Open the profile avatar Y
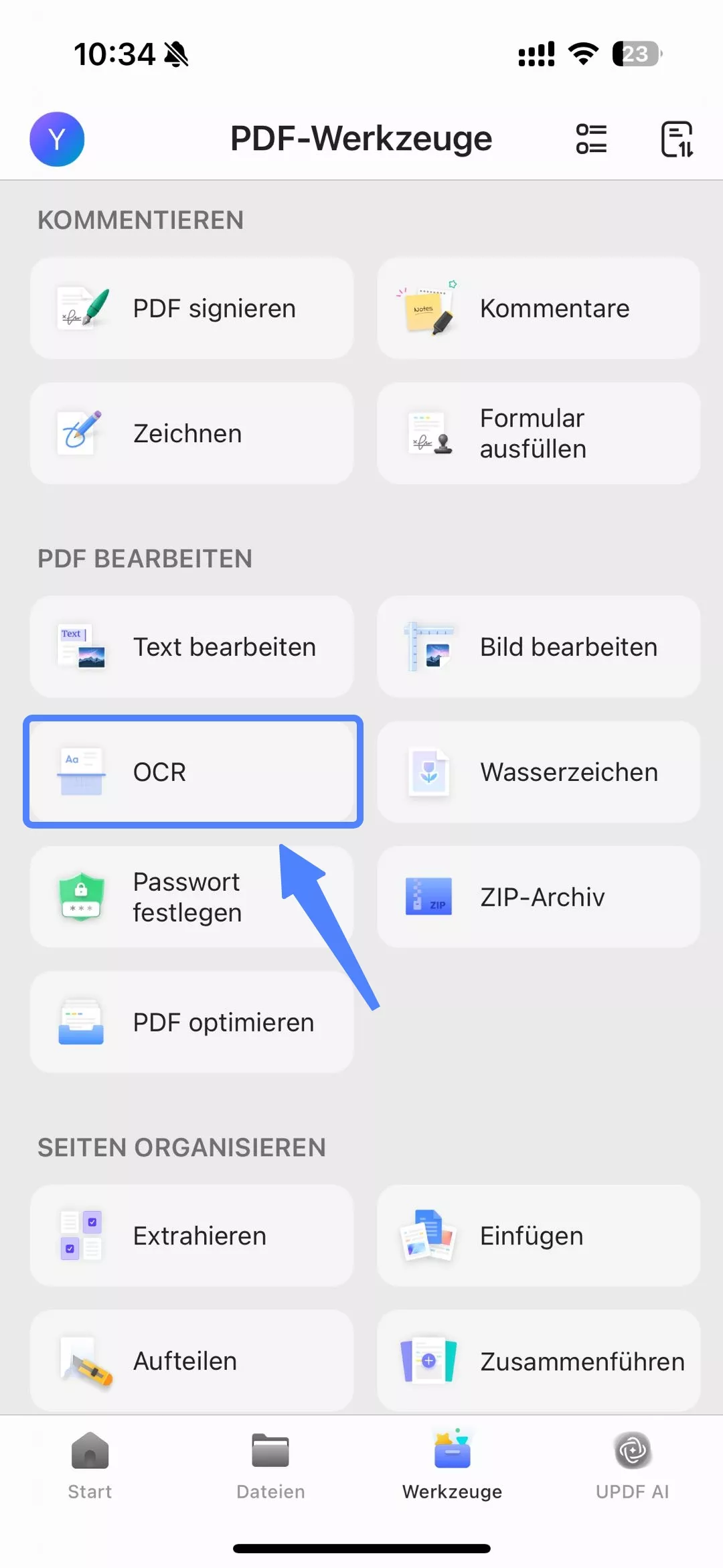Screen dimensions: 723x1568 click(x=57, y=139)
